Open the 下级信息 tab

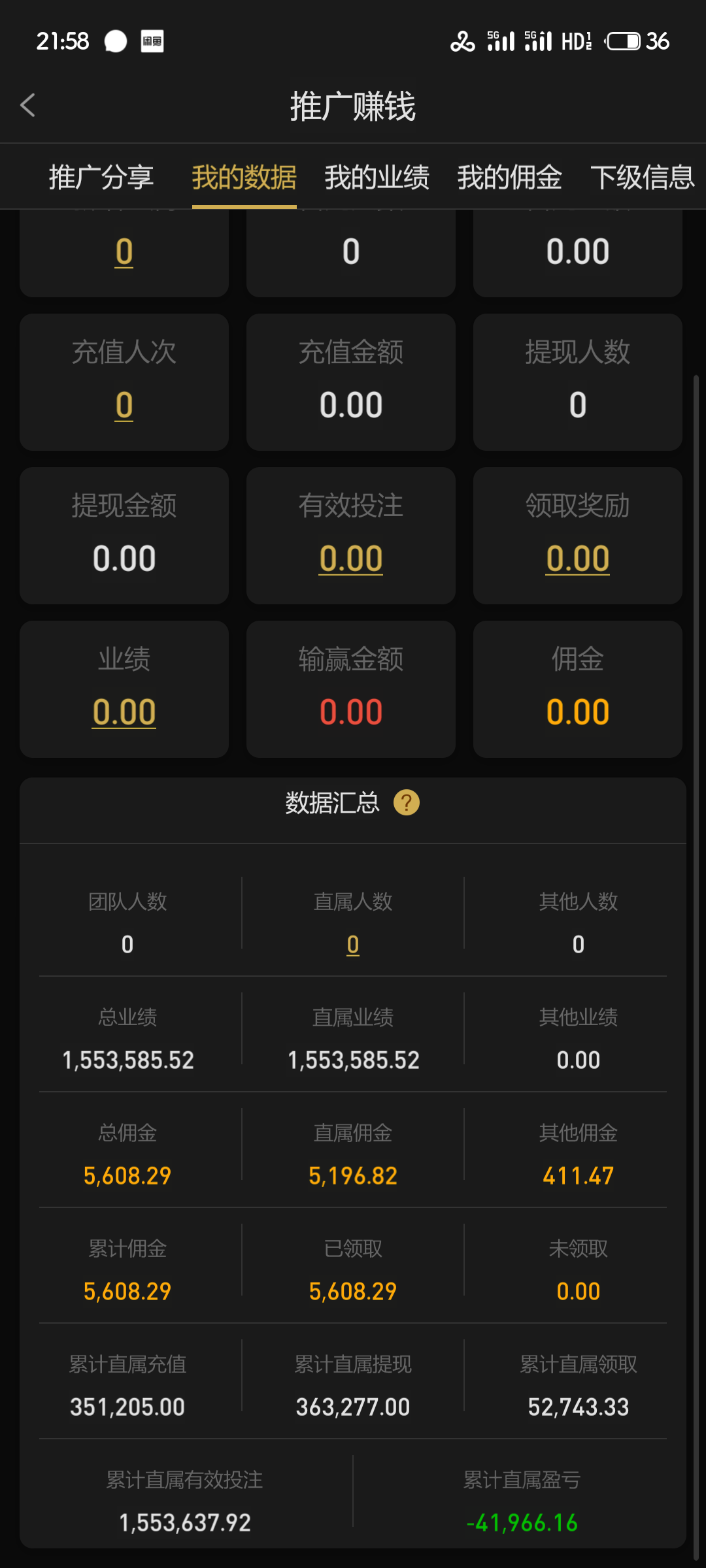(x=642, y=177)
